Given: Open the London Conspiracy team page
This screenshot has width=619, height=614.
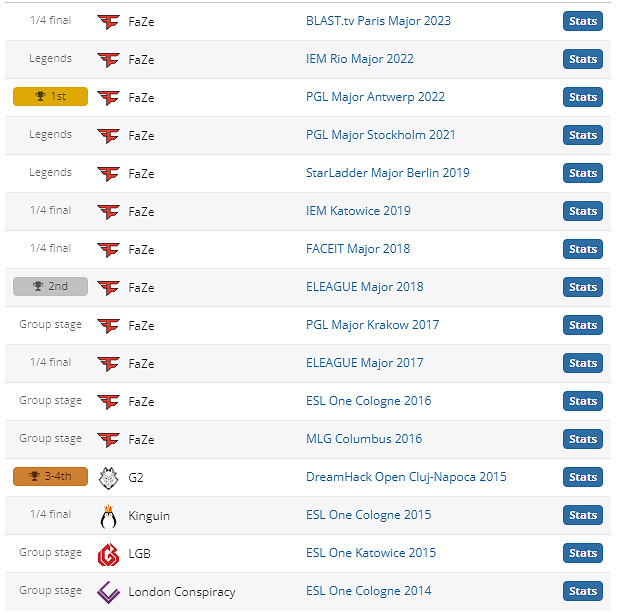Looking at the screenshot, I should tap(181, 591).
